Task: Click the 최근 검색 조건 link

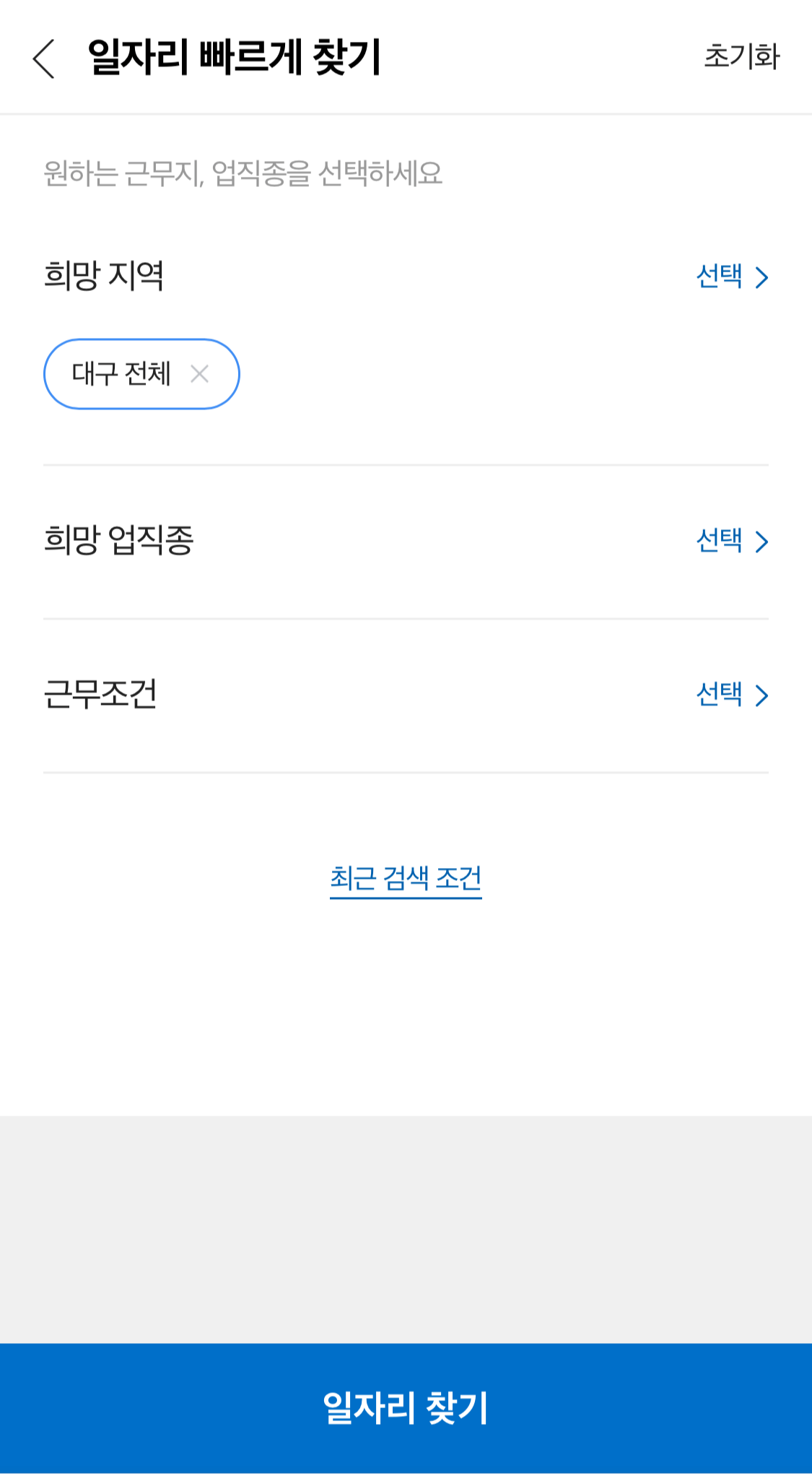Action: click(x=406, y=877)
